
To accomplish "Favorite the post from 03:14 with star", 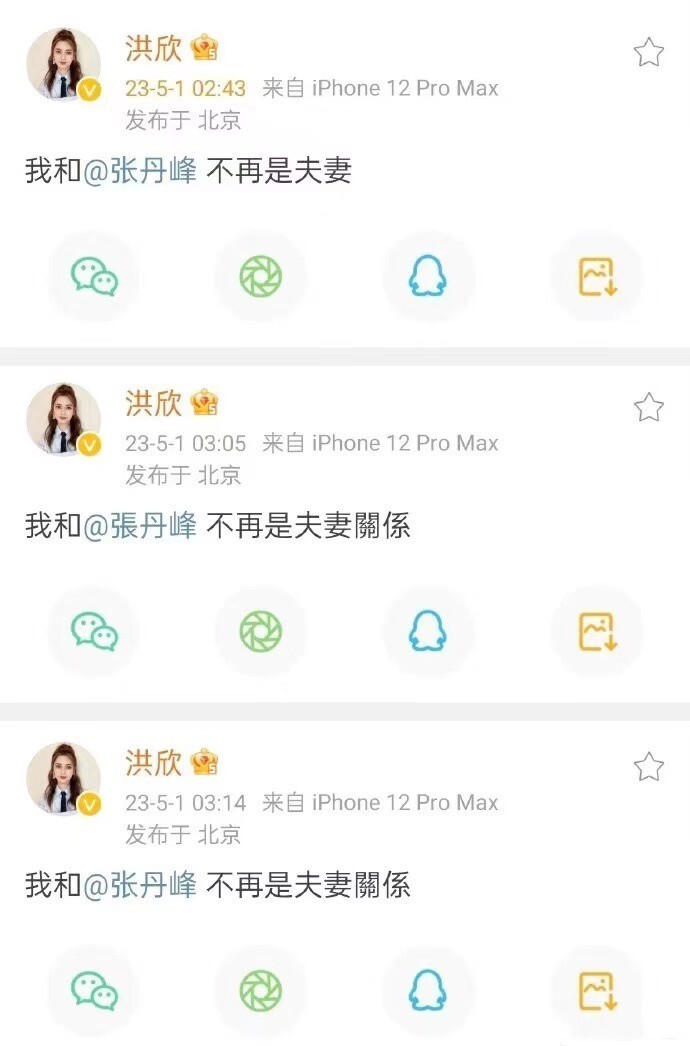I will [649, 767].
